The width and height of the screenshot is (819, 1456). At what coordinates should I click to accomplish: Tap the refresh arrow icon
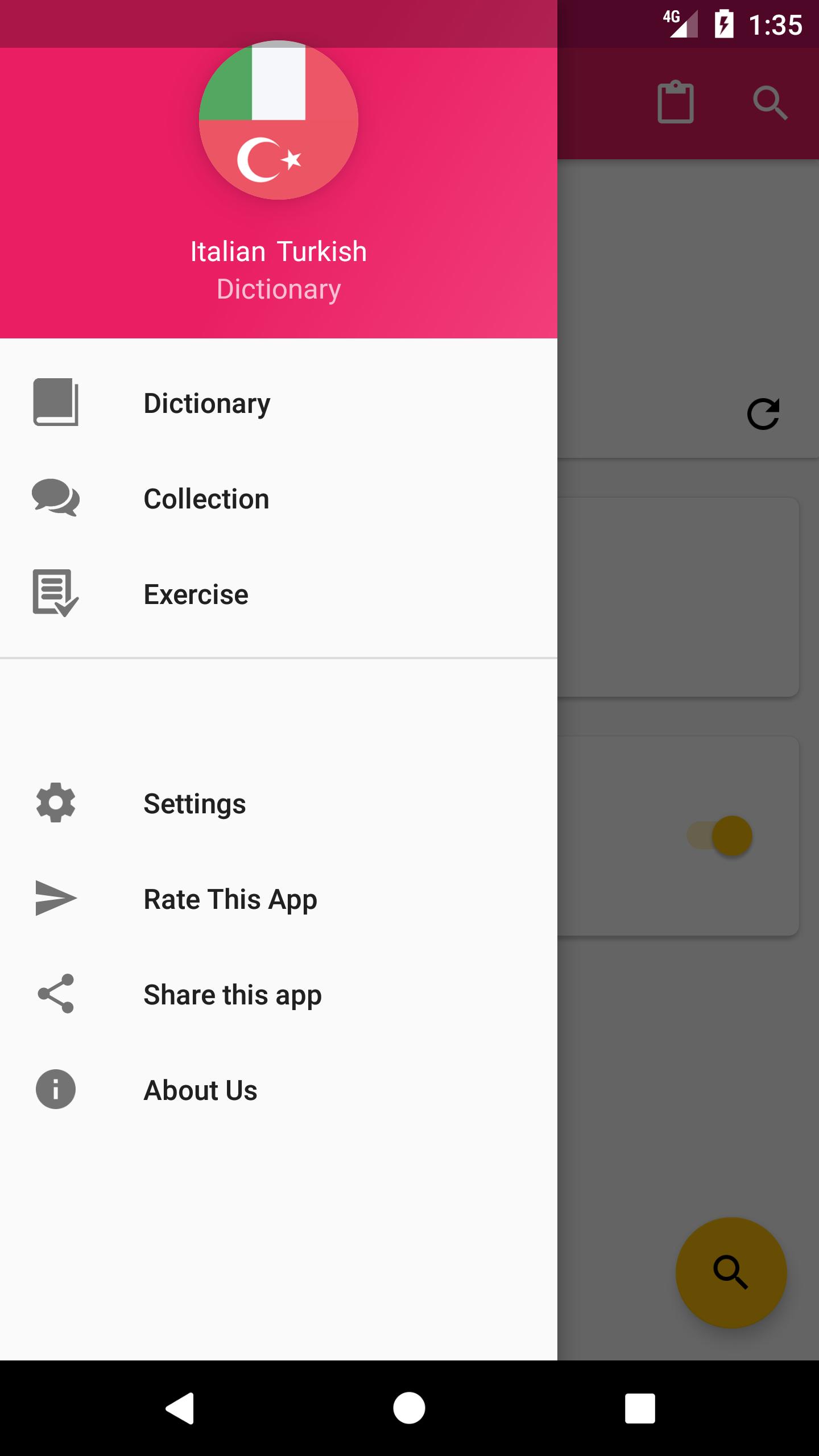763,413
